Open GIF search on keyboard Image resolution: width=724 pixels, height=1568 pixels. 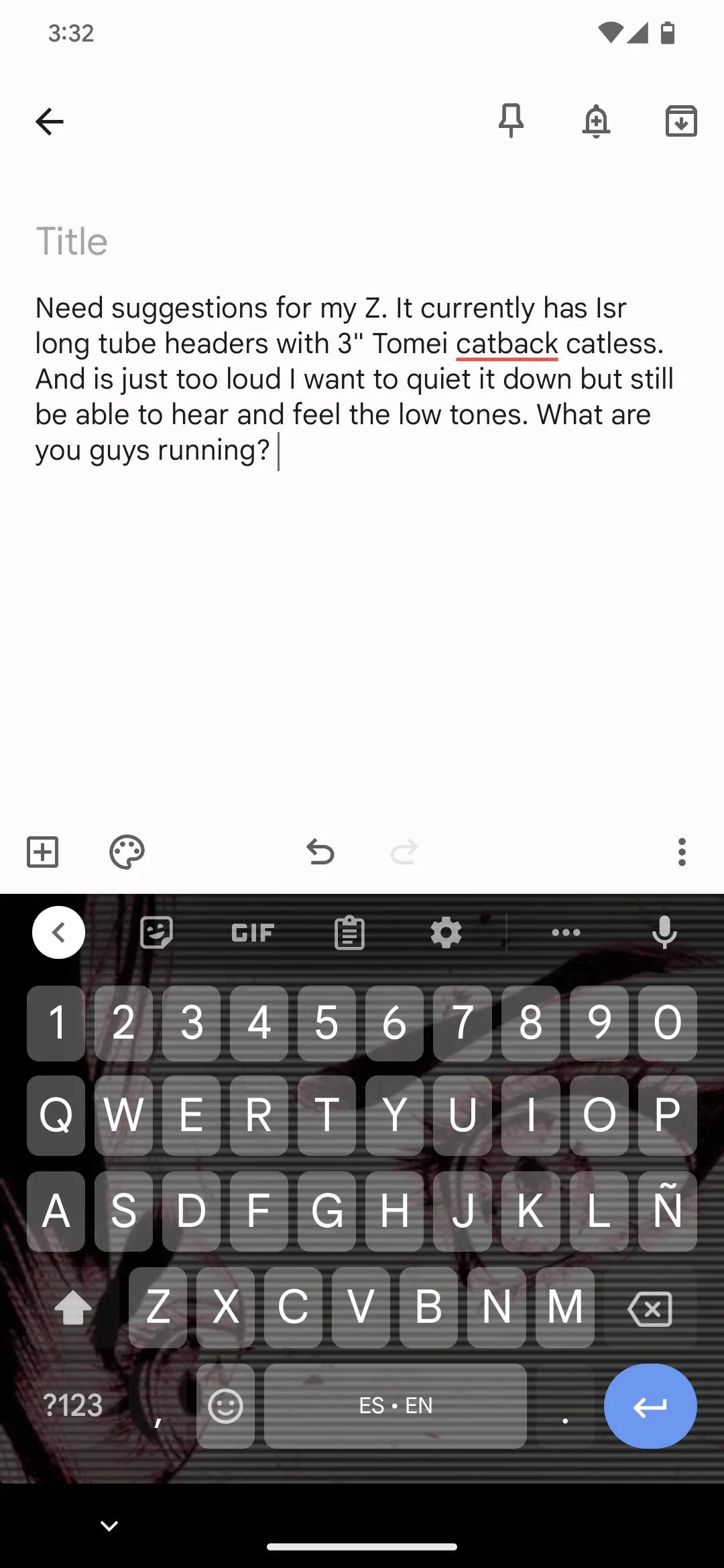click(253, 932)
